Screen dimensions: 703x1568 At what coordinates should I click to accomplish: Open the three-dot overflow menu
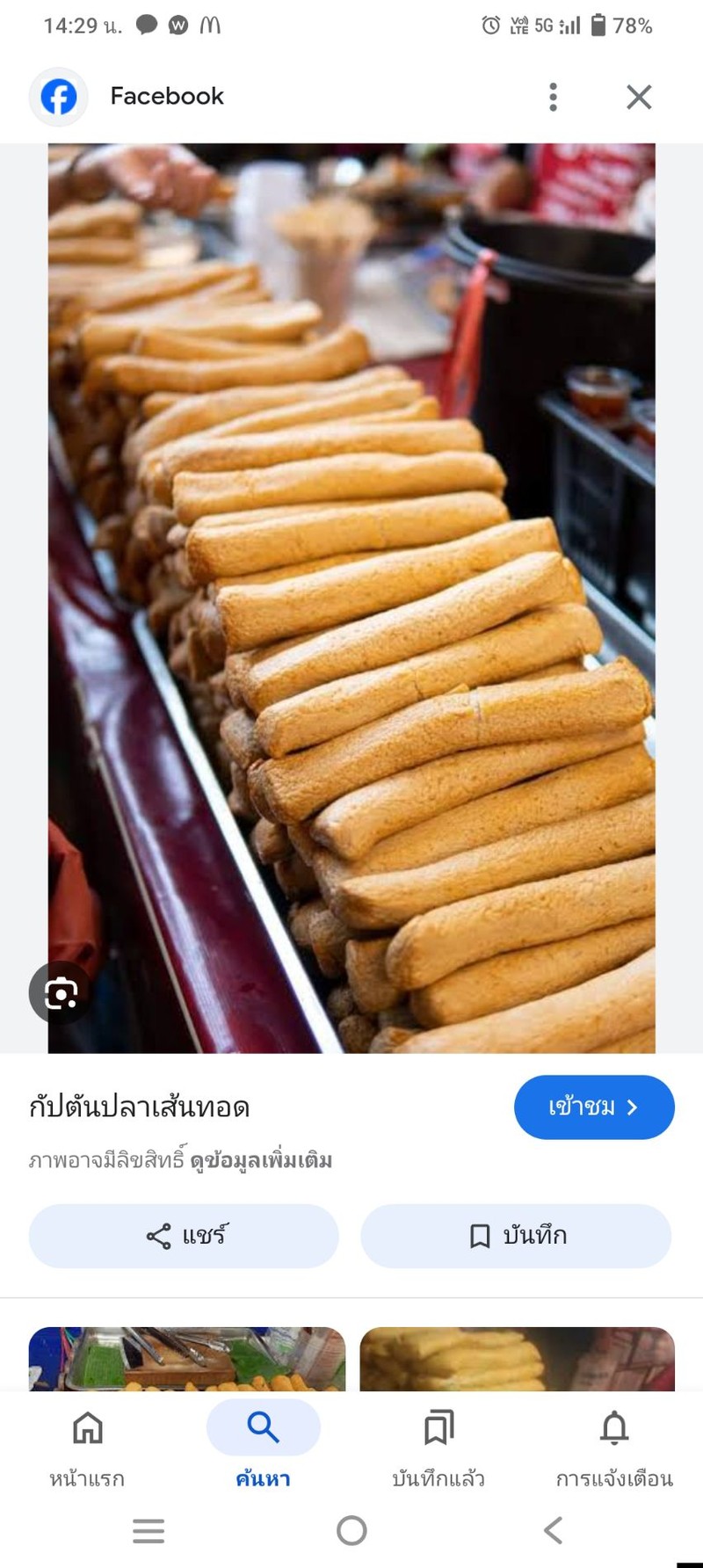click(x=553, y=97)
